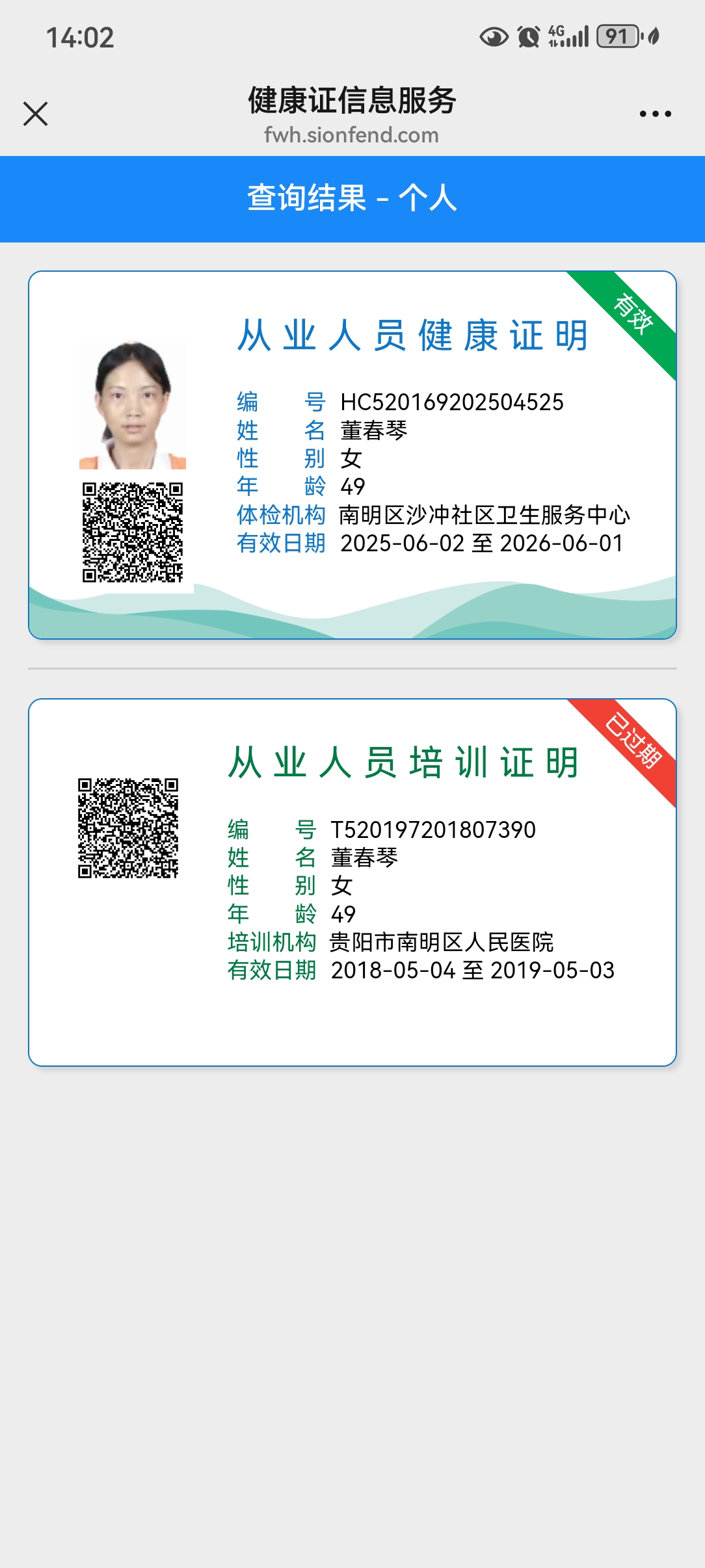Open the 从业人员培训证明 card

352,882
